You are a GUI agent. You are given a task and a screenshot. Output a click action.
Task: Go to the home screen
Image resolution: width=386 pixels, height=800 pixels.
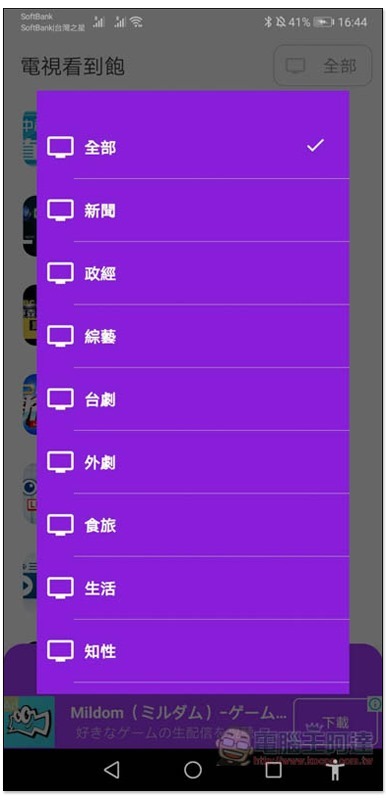tap(193, 769)
